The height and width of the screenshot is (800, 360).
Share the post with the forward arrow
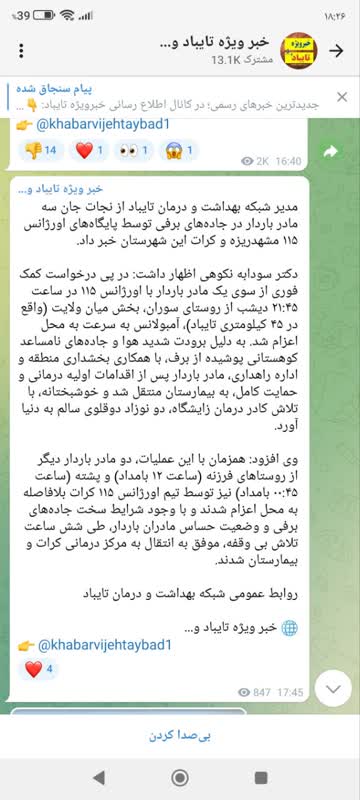(x=331, y=152)
